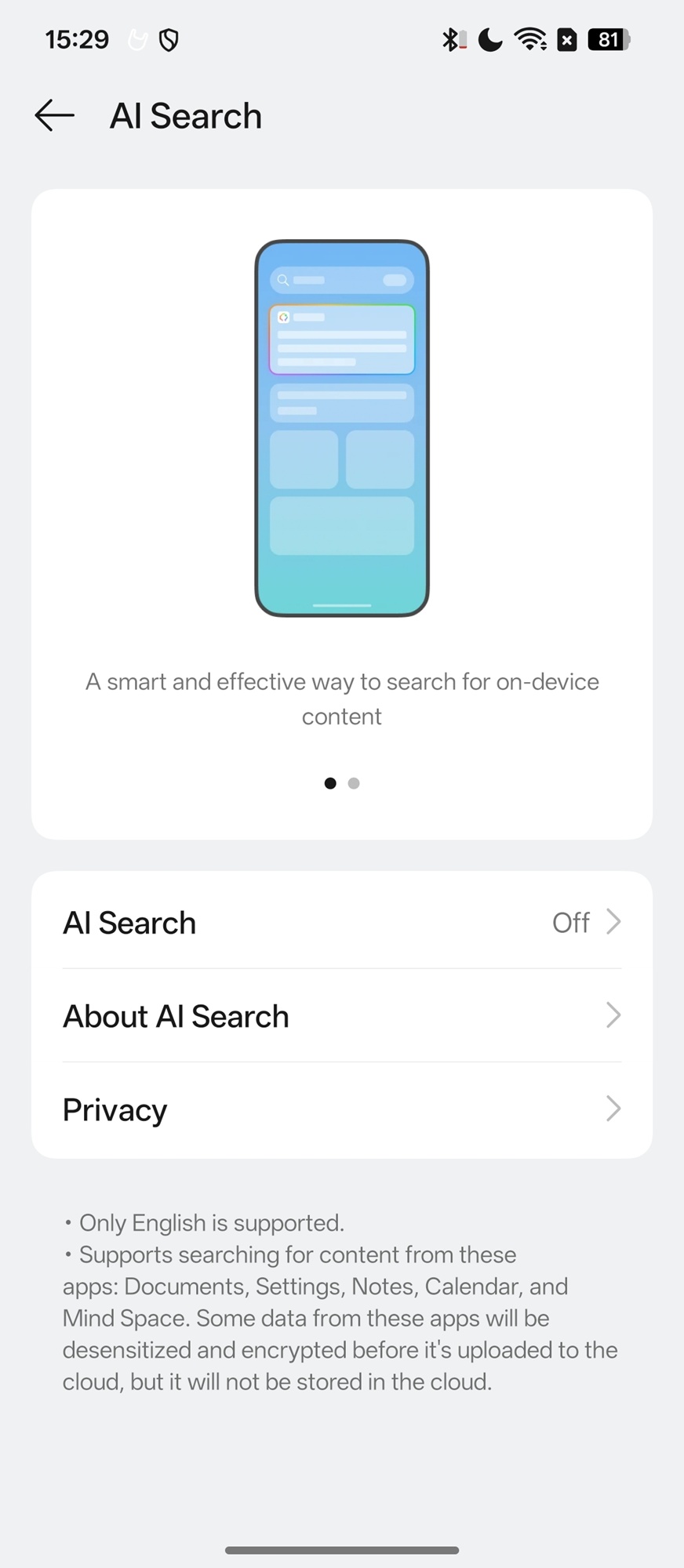Go back from AI Search
Image resolution: width=684 pixels, height=1568 pixels.
point(54,115)
